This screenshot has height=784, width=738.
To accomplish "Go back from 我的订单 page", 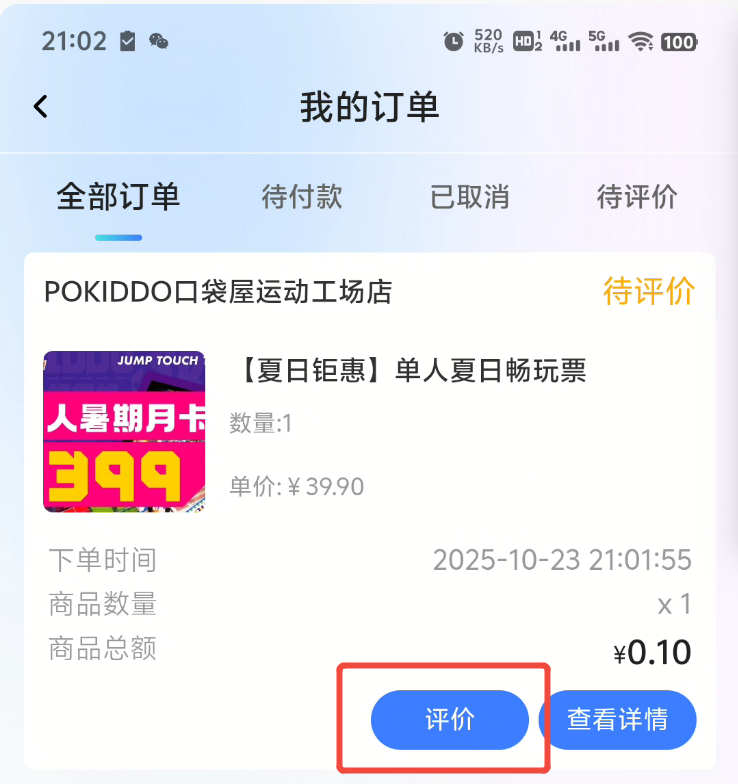I will (40, 106).
